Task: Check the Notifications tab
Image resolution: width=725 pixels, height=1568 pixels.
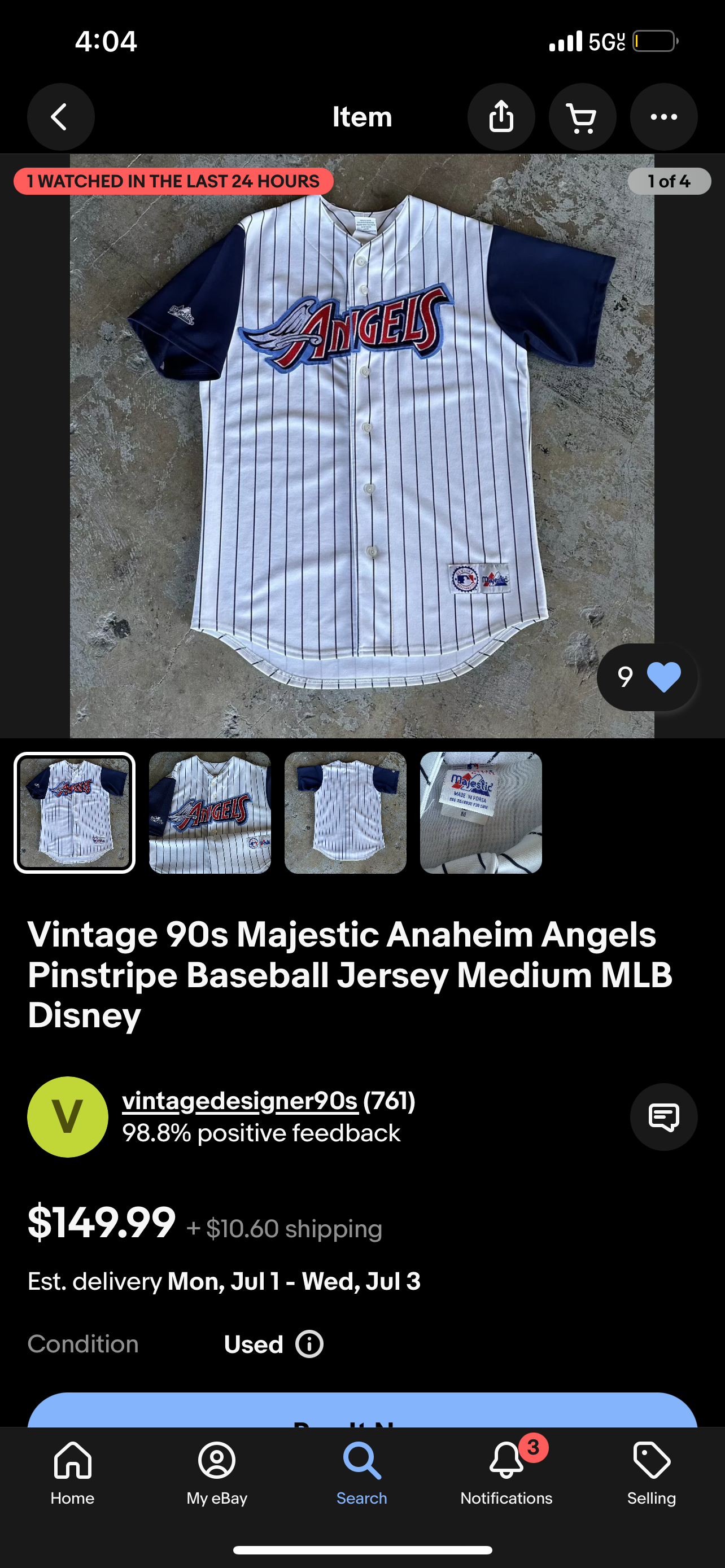Action: tap(506, 1473)
